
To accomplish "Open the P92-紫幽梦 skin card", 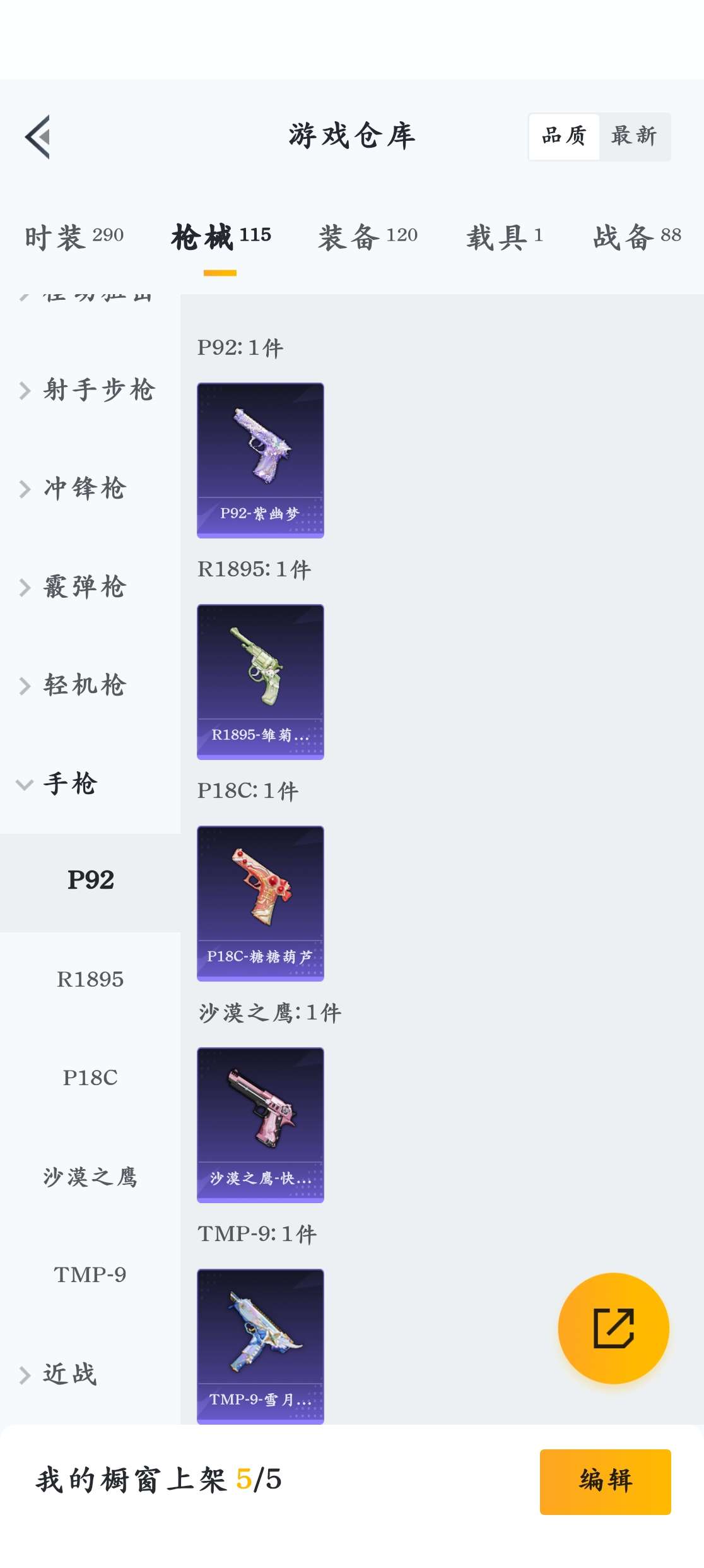I will click(x=261, y=460).
